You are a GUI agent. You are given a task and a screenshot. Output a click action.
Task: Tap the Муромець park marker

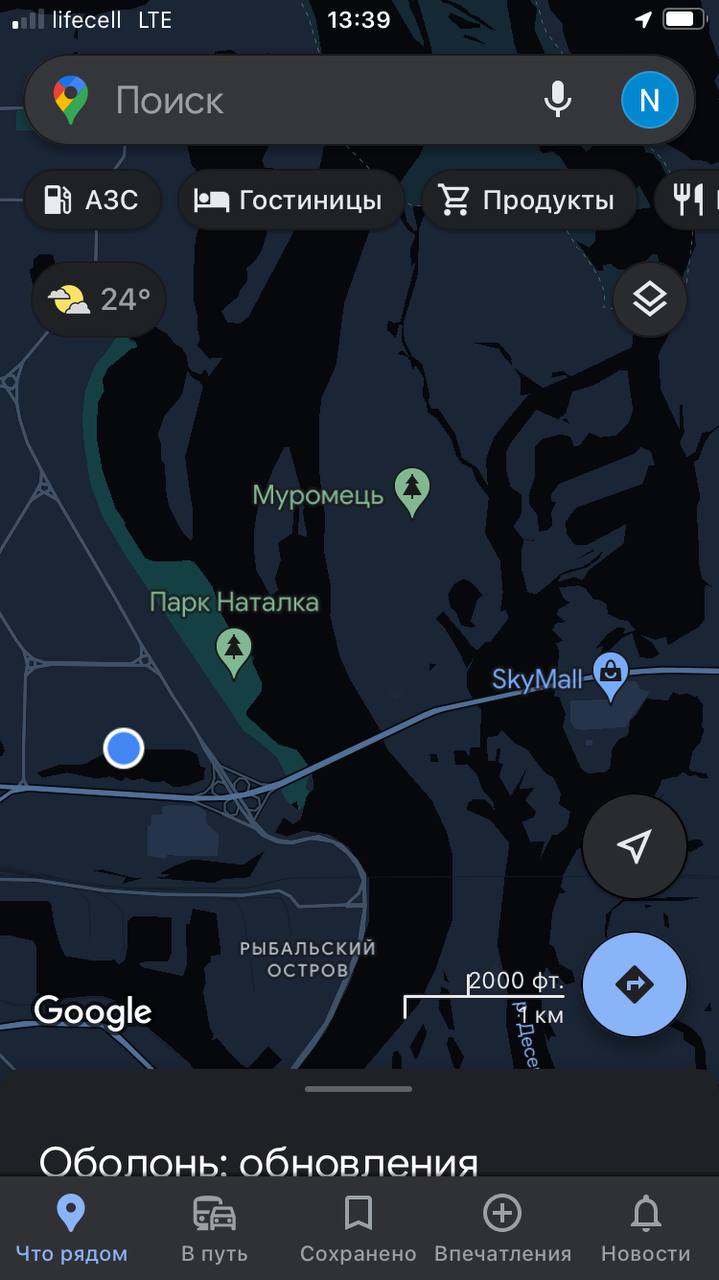(412, 491)
